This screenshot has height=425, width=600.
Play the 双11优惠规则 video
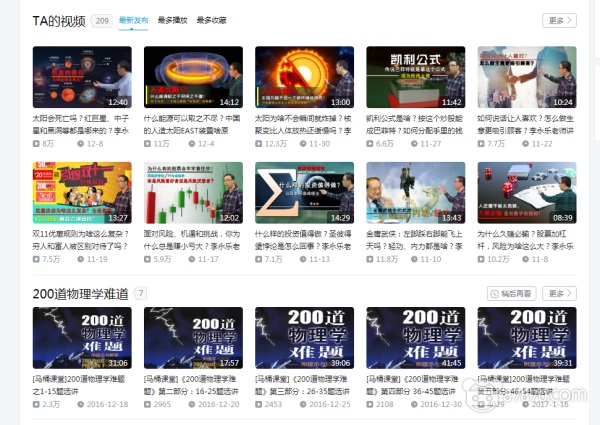coord(82,193)
